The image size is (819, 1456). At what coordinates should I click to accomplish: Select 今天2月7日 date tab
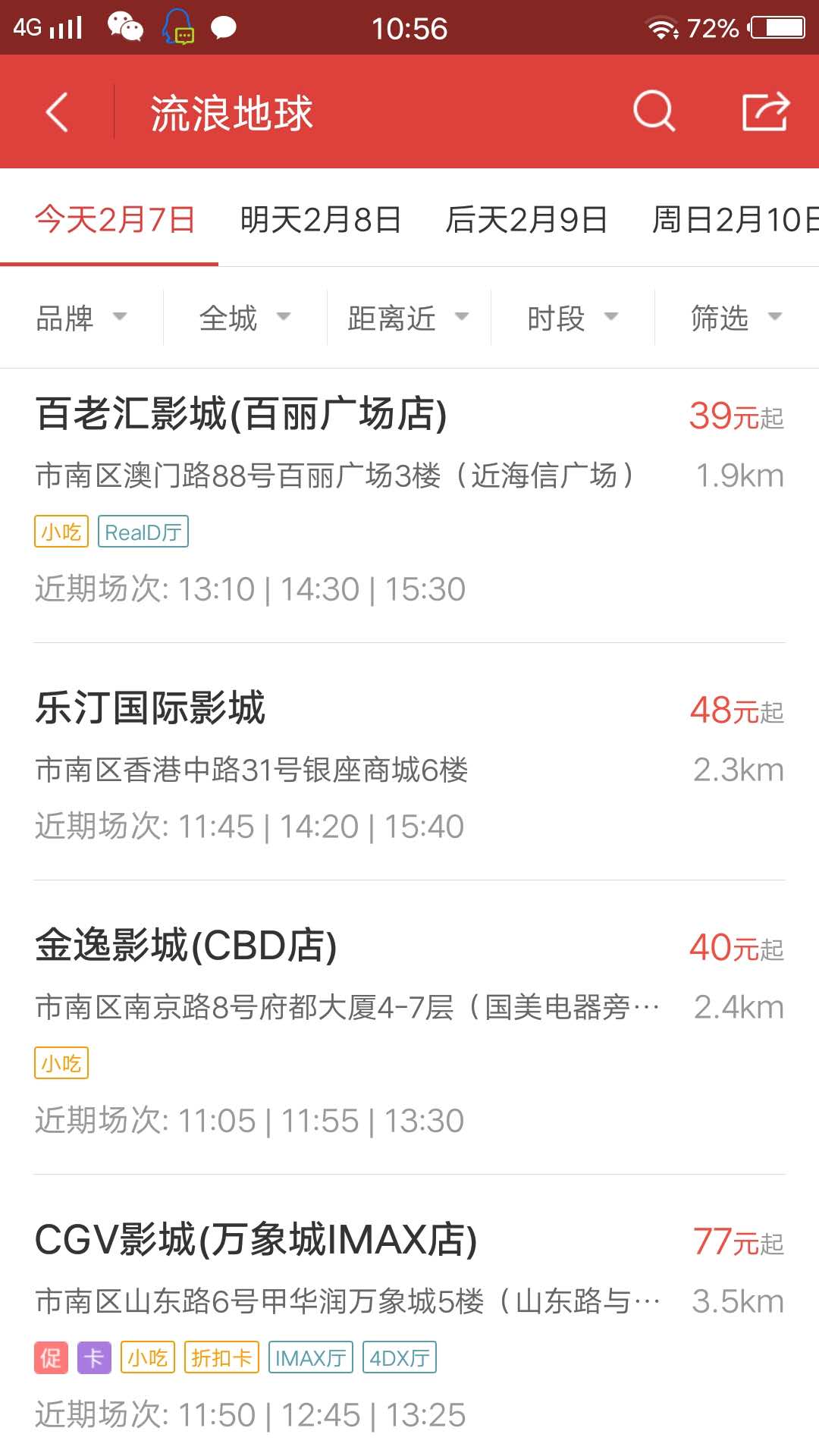click(115, 220)
